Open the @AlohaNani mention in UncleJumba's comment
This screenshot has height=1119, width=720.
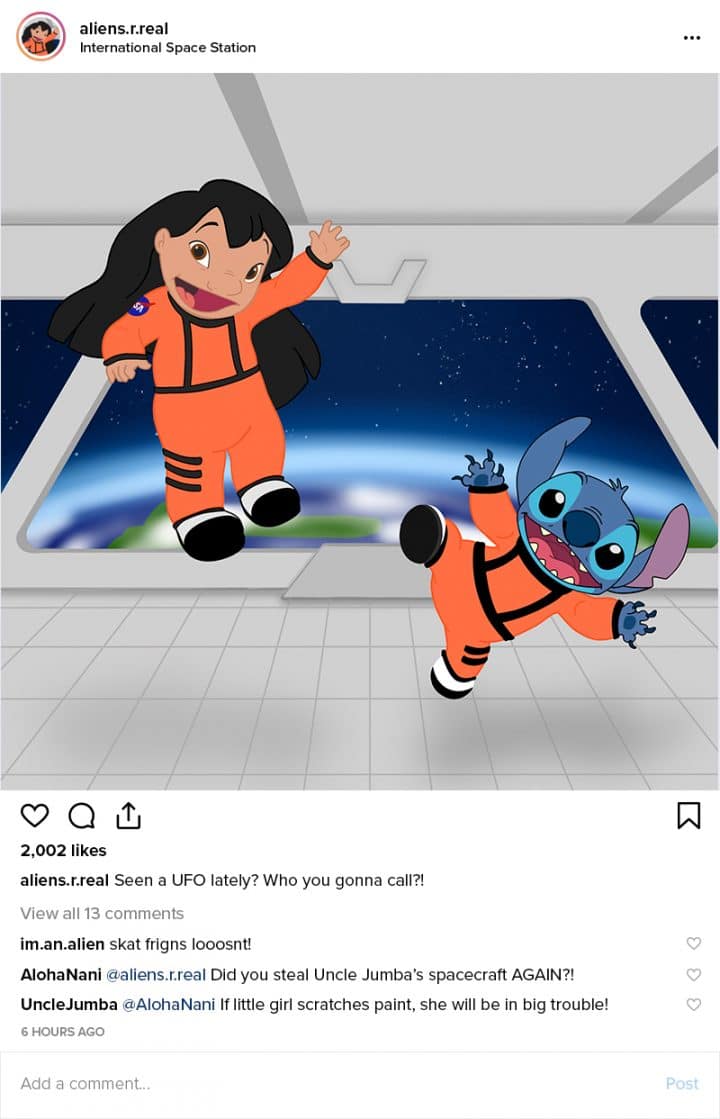[x=168, y=1004]
